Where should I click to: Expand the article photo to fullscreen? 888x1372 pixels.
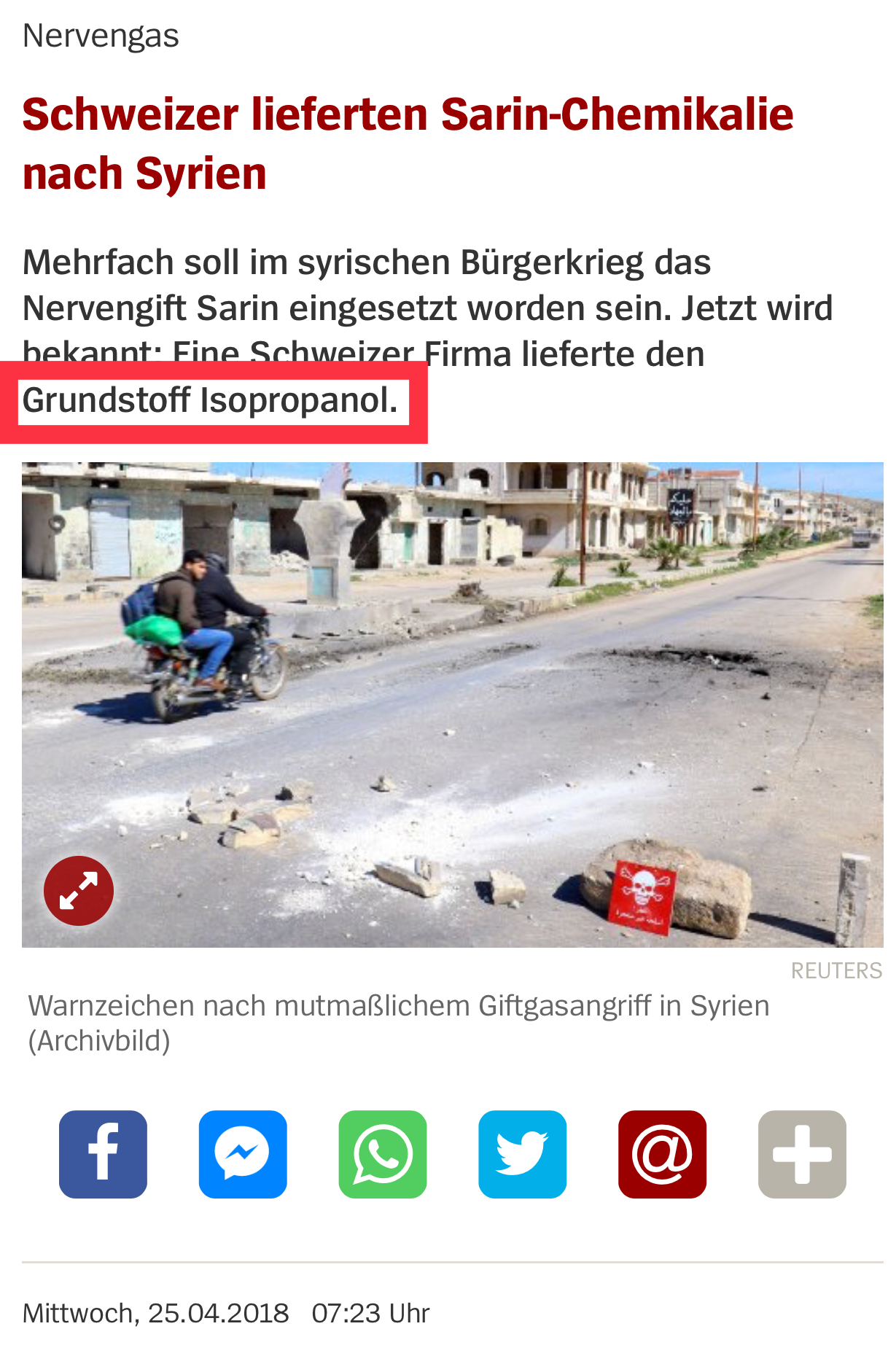pos(79,890)
